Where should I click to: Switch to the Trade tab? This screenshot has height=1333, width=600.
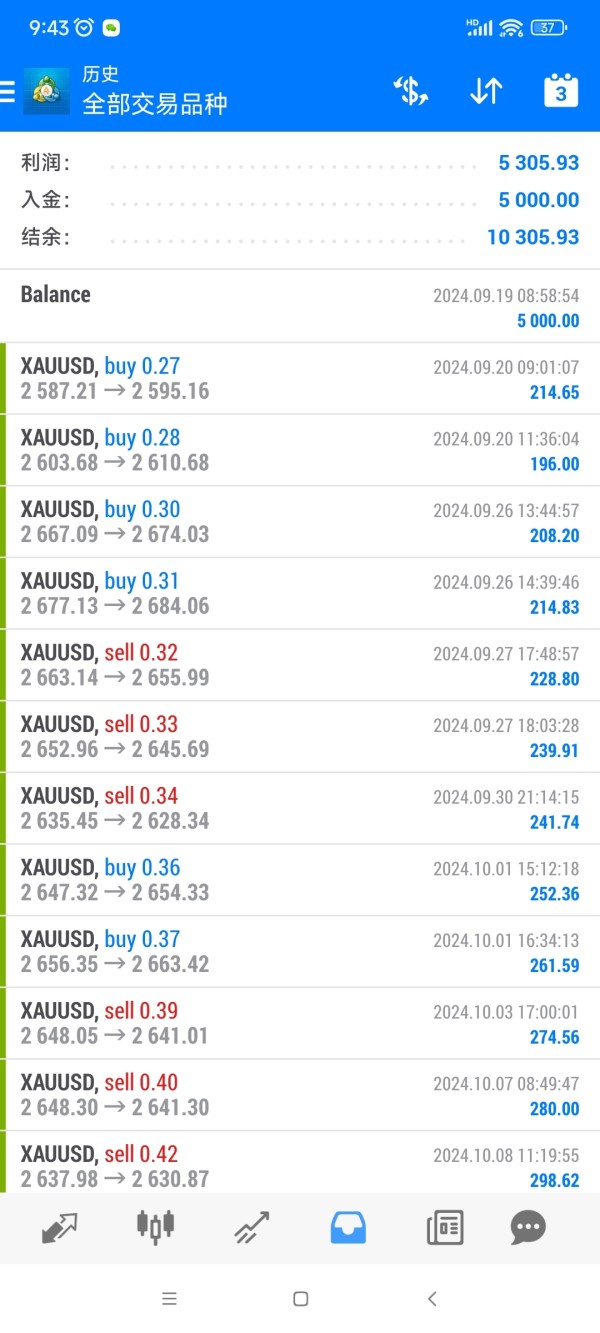252,1227
